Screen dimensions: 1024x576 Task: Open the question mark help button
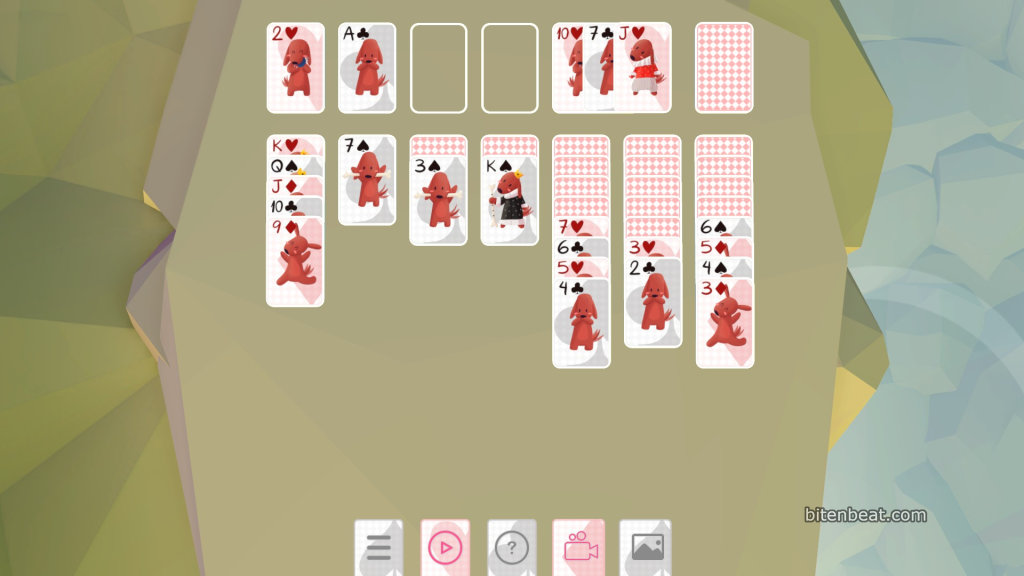tap(512, 548)
